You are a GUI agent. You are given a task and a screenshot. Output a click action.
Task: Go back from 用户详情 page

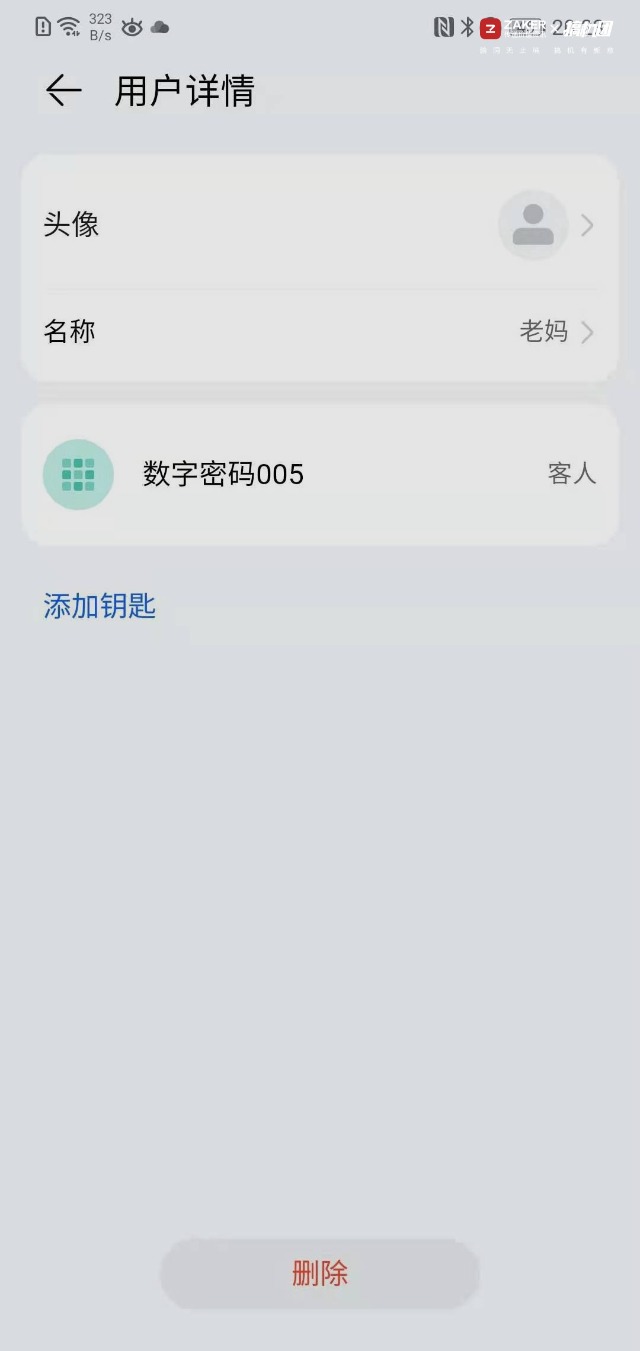pyautogui.click(x=64, y=91)
